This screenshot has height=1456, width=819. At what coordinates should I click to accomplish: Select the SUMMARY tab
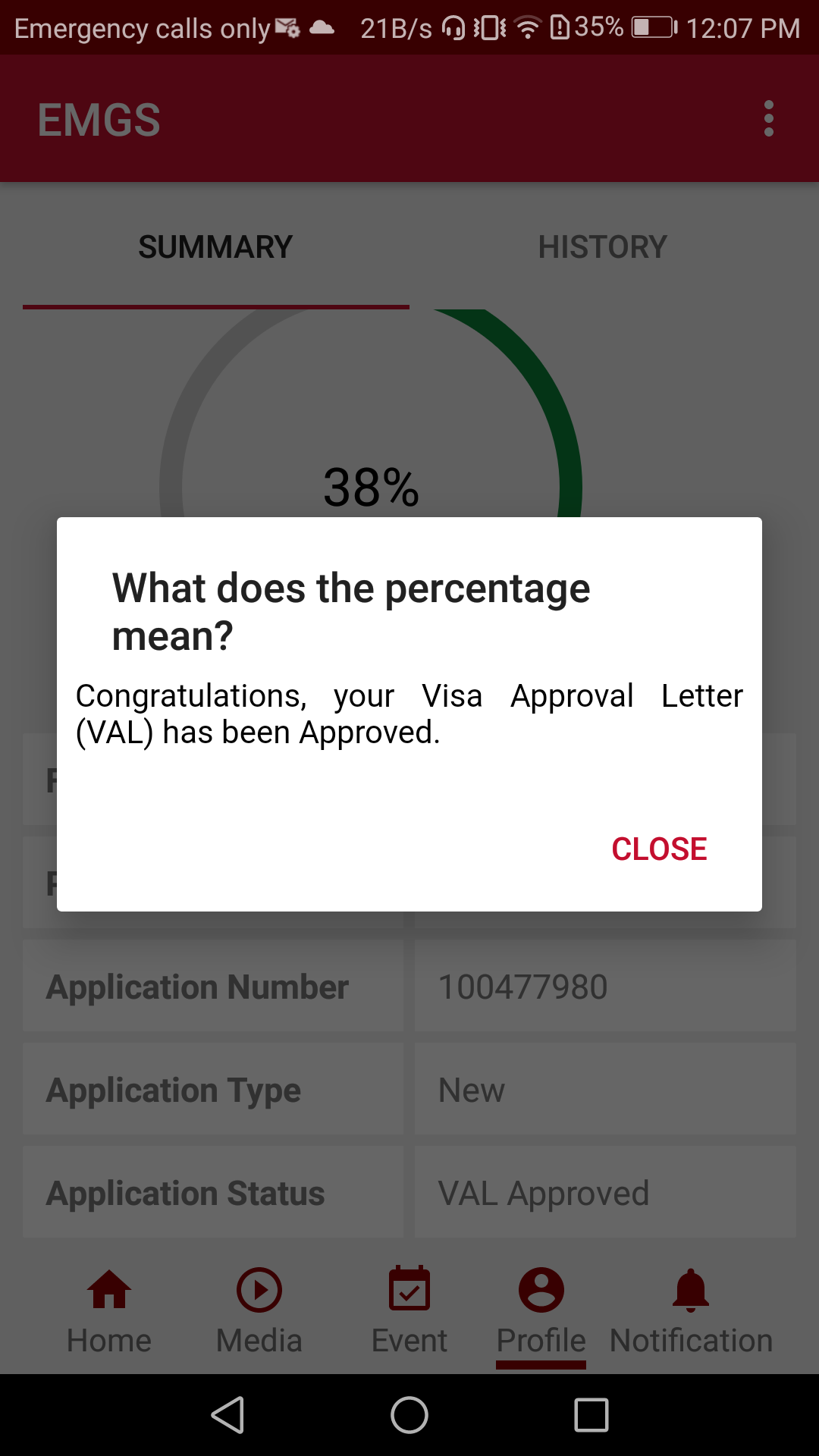pyautogui.click(x=215, y=247)
